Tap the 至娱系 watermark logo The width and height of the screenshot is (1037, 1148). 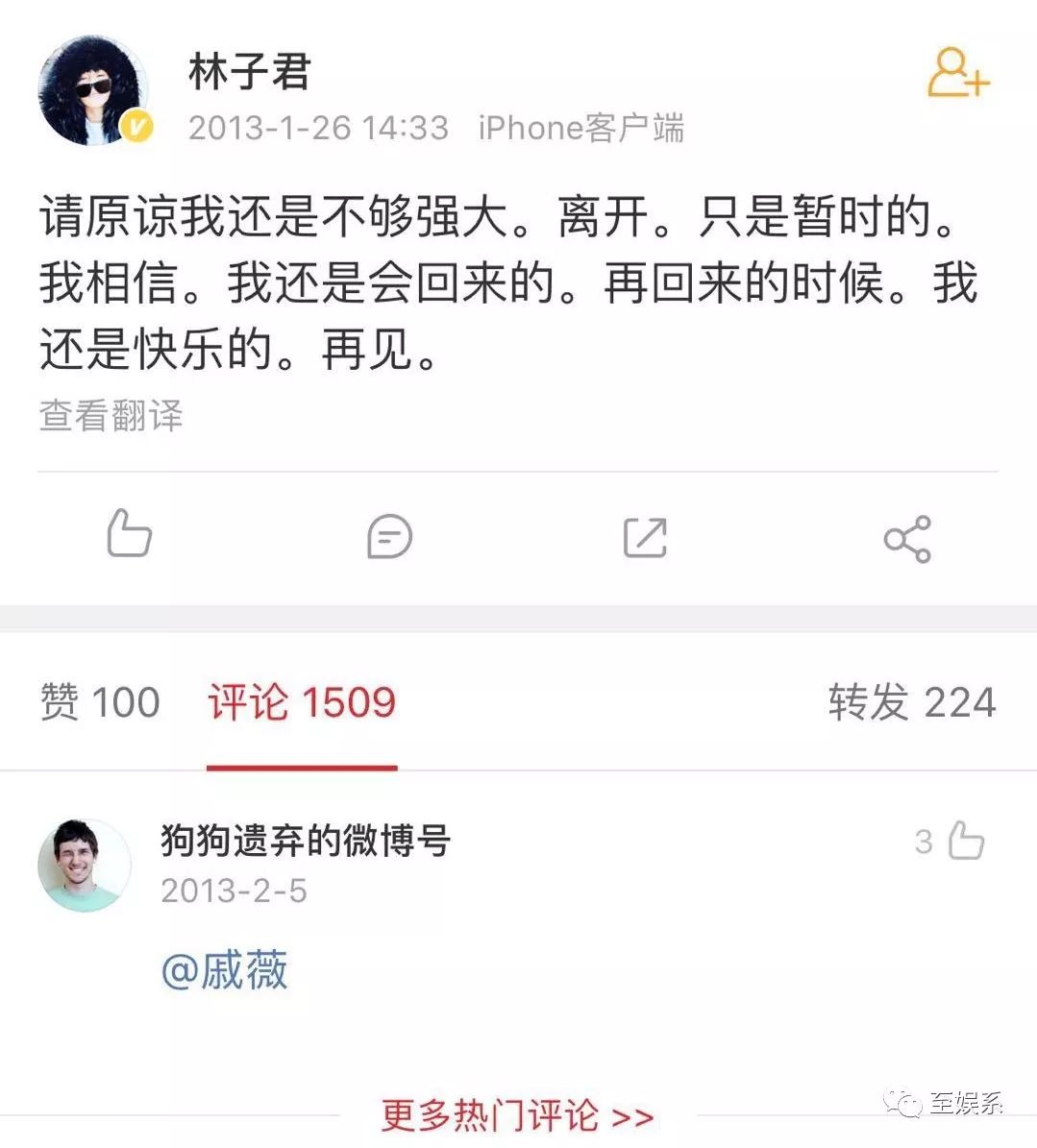(947, 1107)
